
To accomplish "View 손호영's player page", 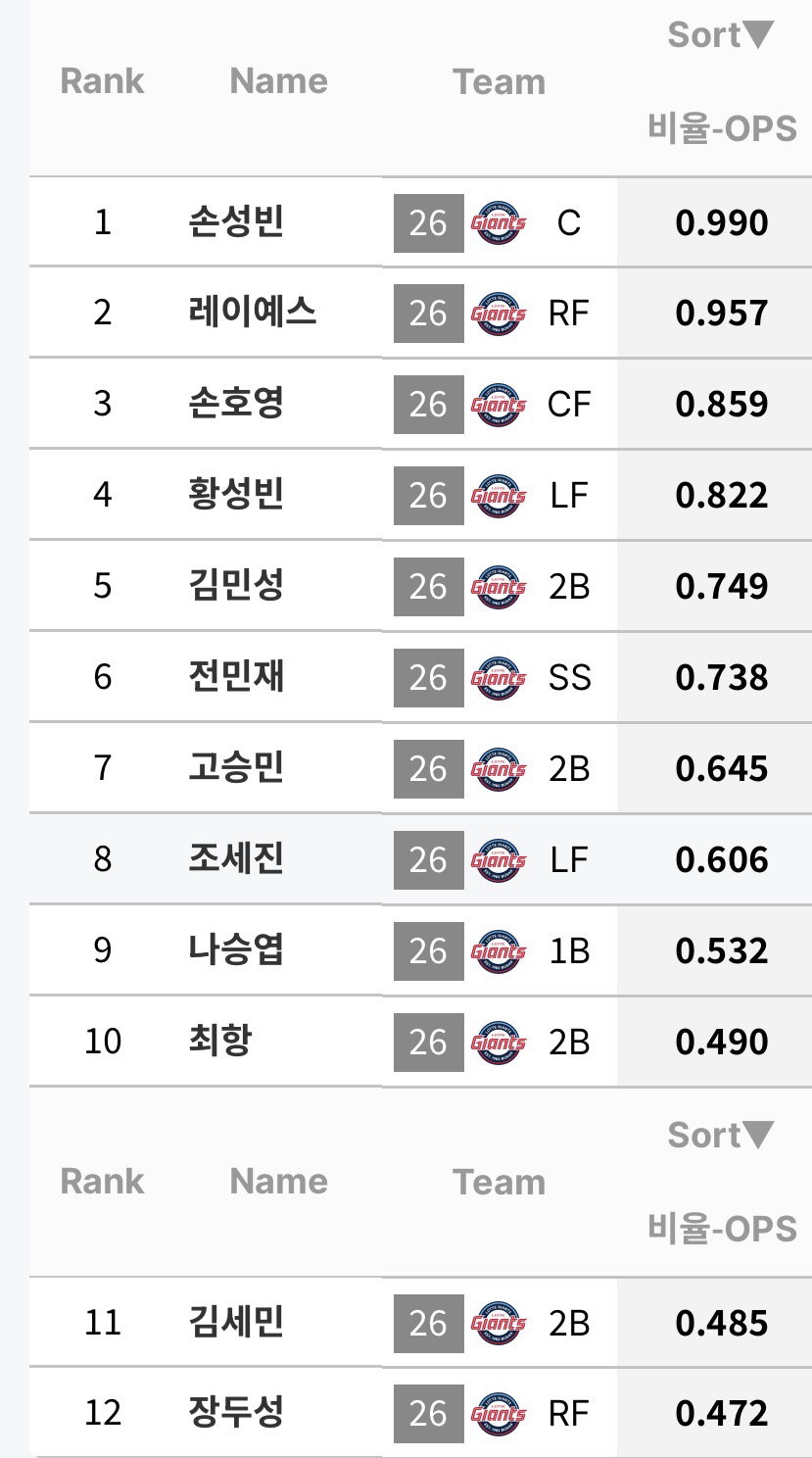I will (236, 404).
